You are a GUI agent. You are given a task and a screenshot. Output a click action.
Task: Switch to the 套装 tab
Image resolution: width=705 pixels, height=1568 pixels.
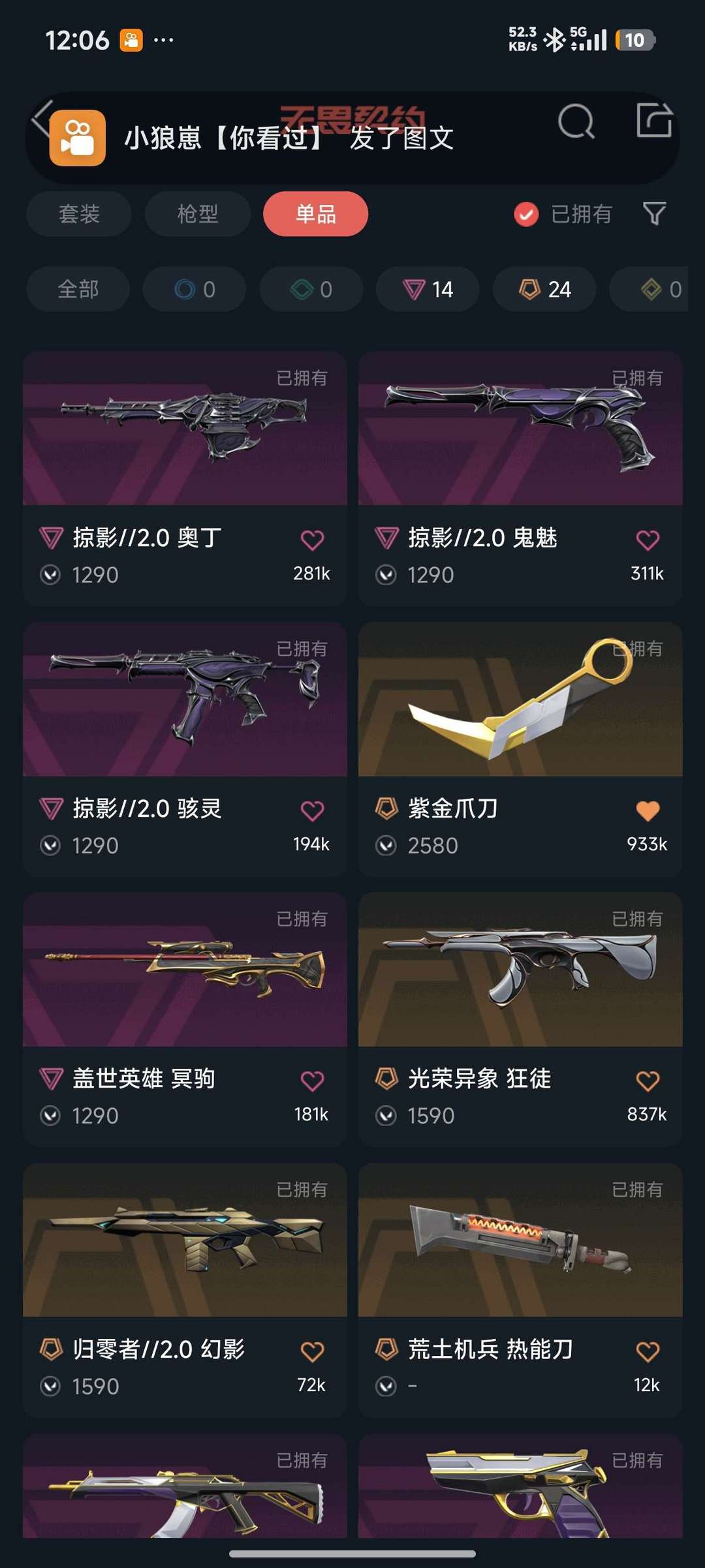[78, 214]
